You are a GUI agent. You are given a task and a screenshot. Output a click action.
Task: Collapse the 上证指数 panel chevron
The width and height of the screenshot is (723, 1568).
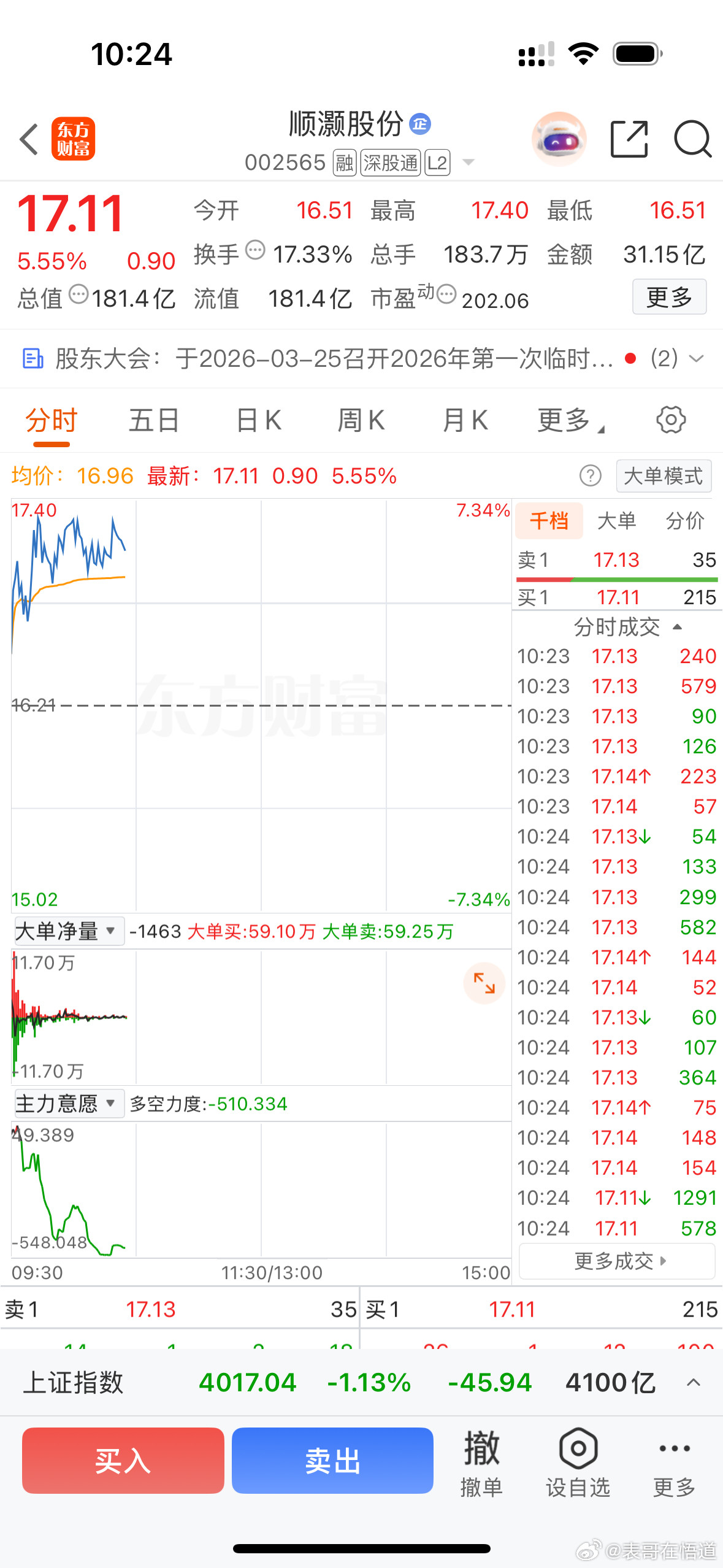pos(694,1382)
